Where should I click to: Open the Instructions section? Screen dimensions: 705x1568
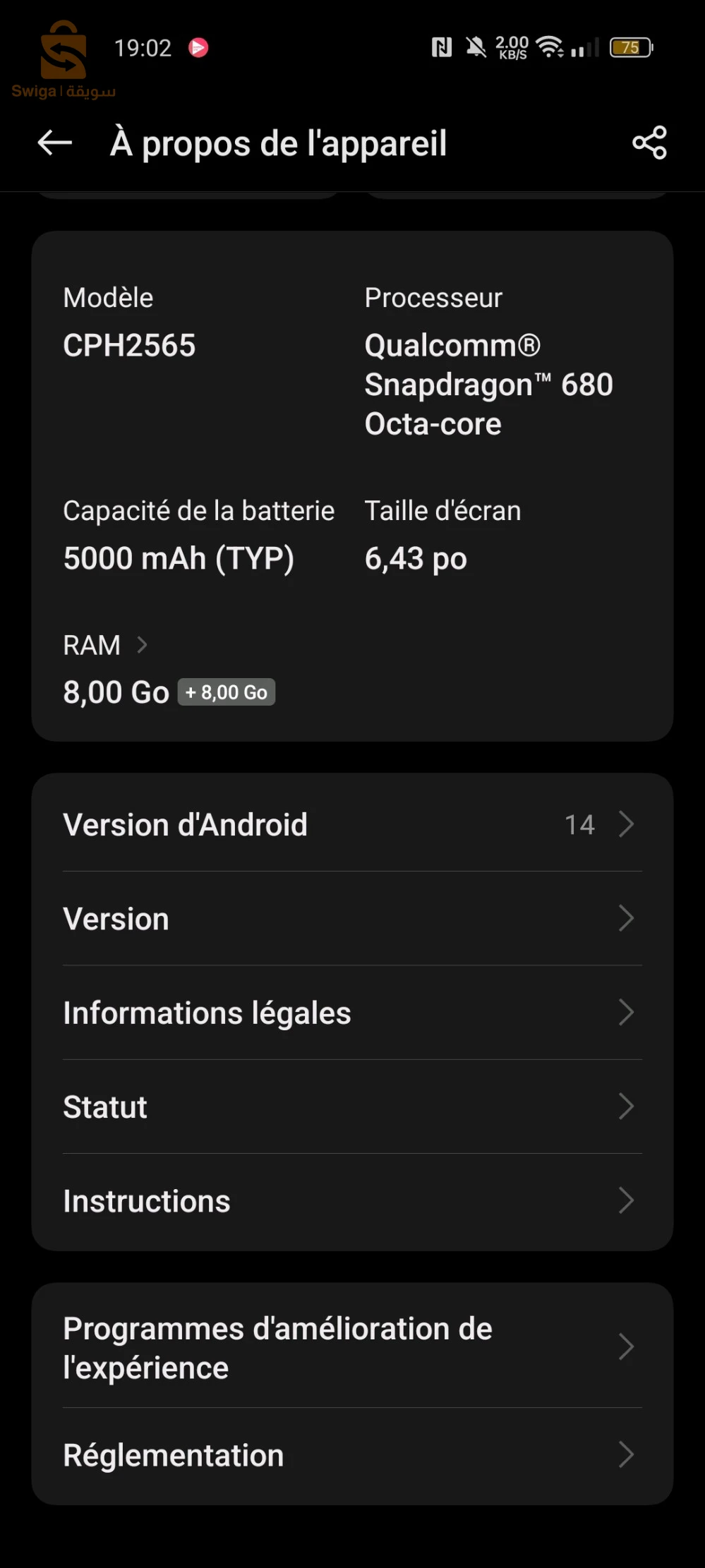click(353, 1200)
